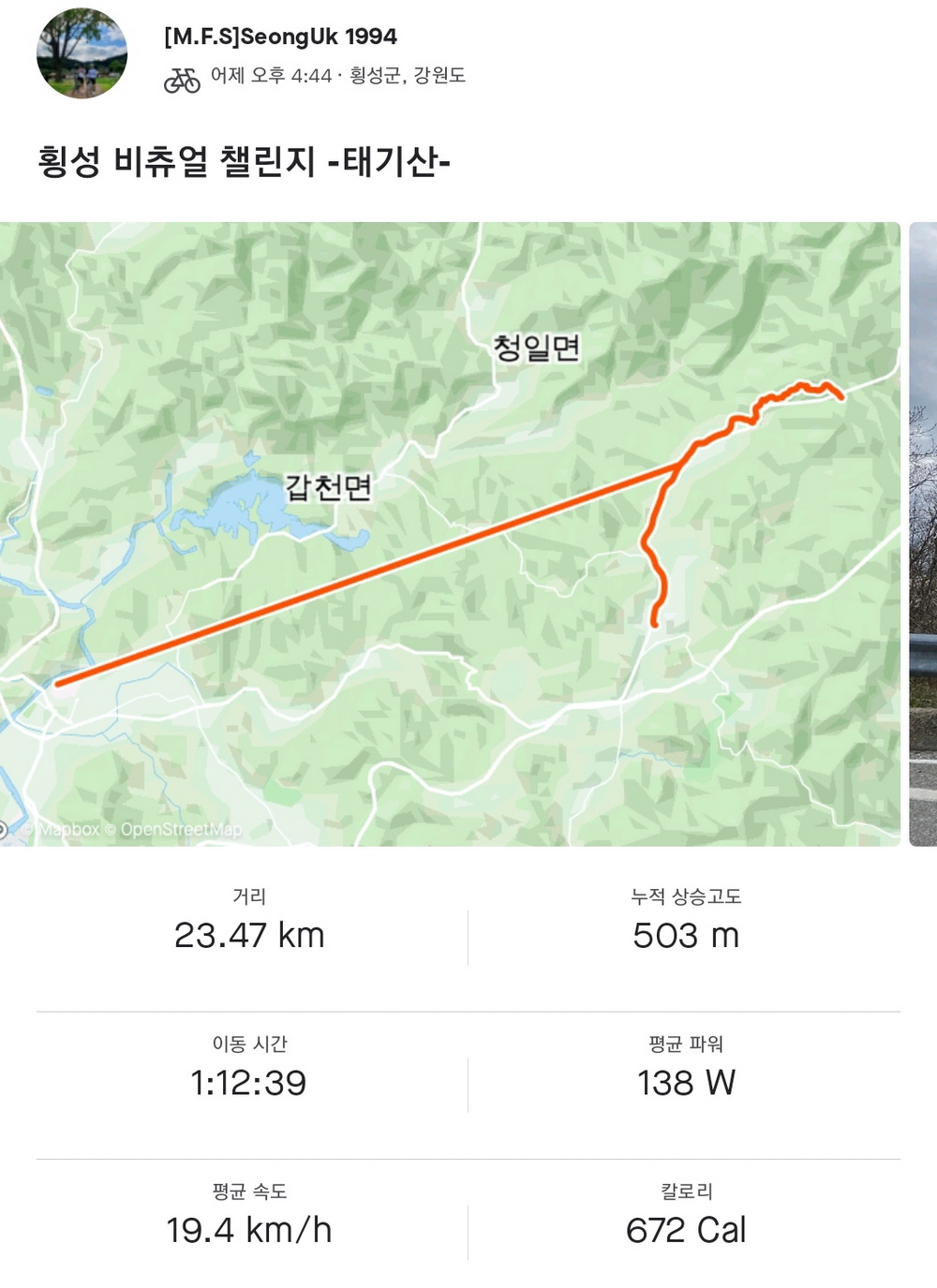Open the ride route map
937x1288 pixels.
click(x=450, y=534)
